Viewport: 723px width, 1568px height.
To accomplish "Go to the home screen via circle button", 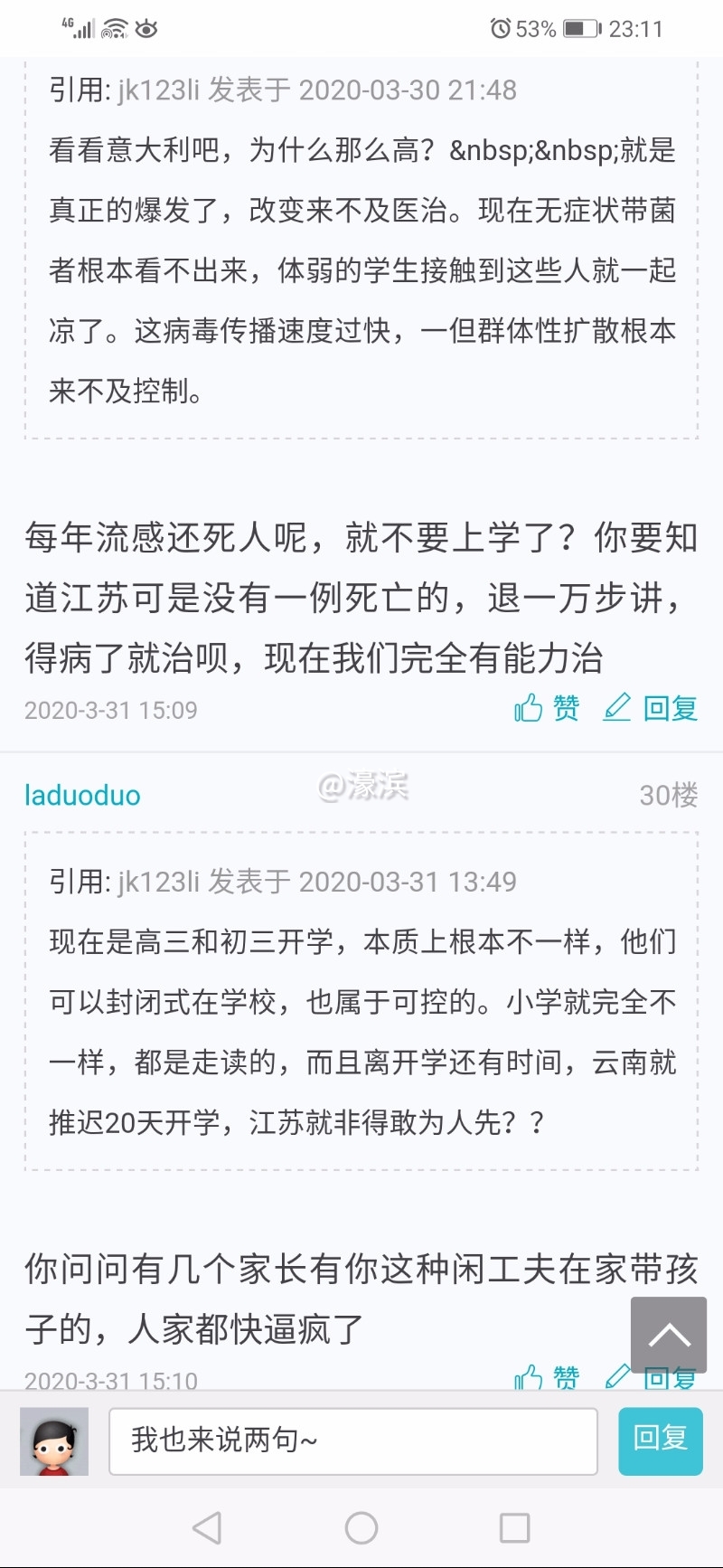I will pos(361,1527).
